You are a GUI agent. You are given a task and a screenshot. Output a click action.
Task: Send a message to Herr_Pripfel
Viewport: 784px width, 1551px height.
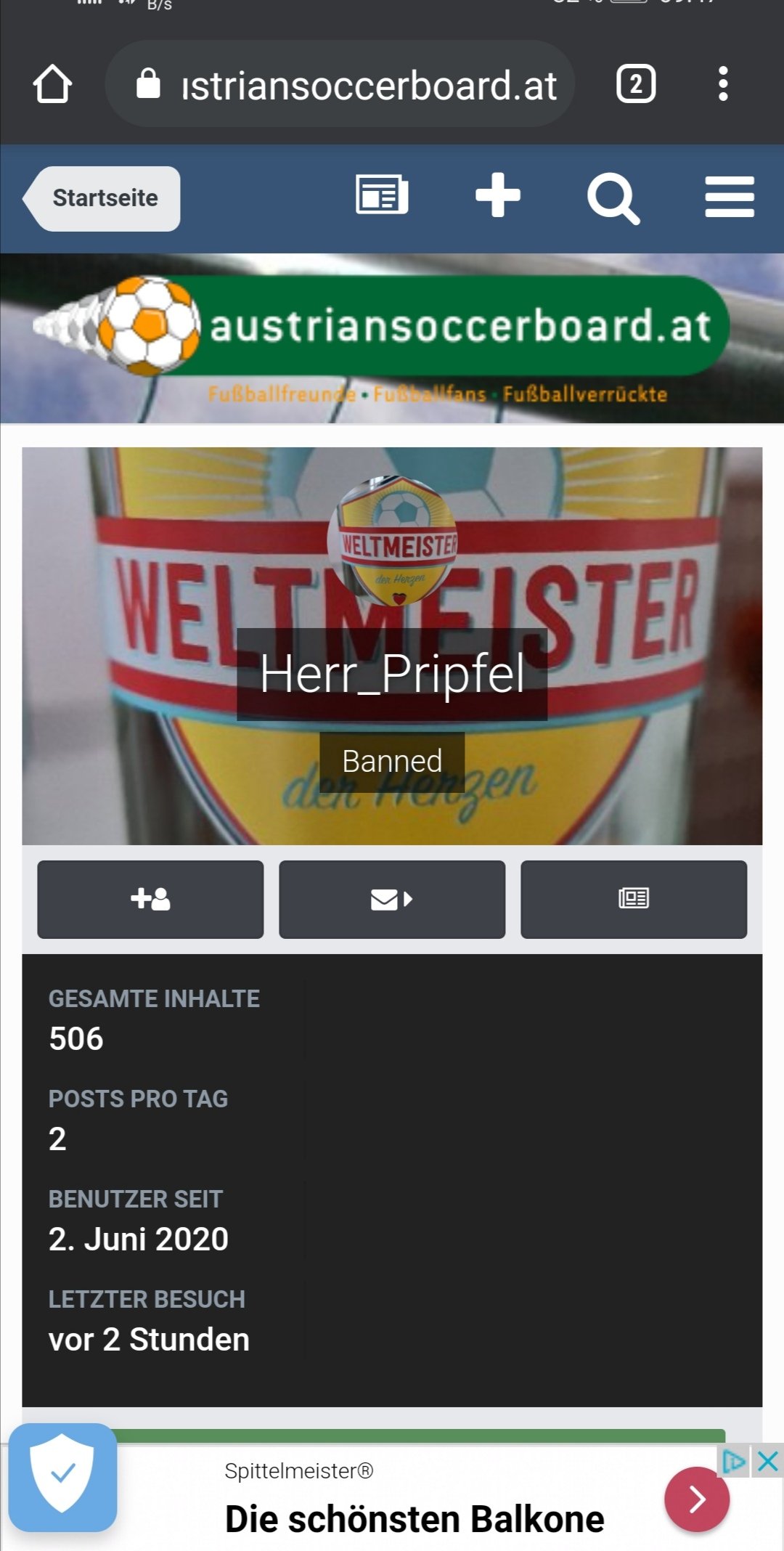pyautogui.click(x=392, y=900)
